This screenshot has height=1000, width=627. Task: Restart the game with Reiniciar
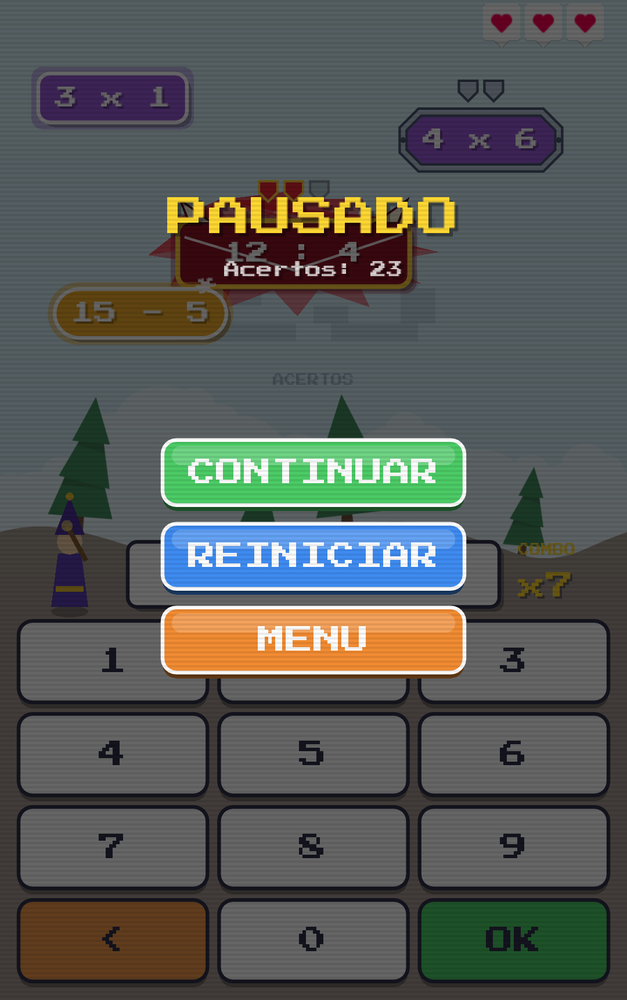tap(313, 556)
